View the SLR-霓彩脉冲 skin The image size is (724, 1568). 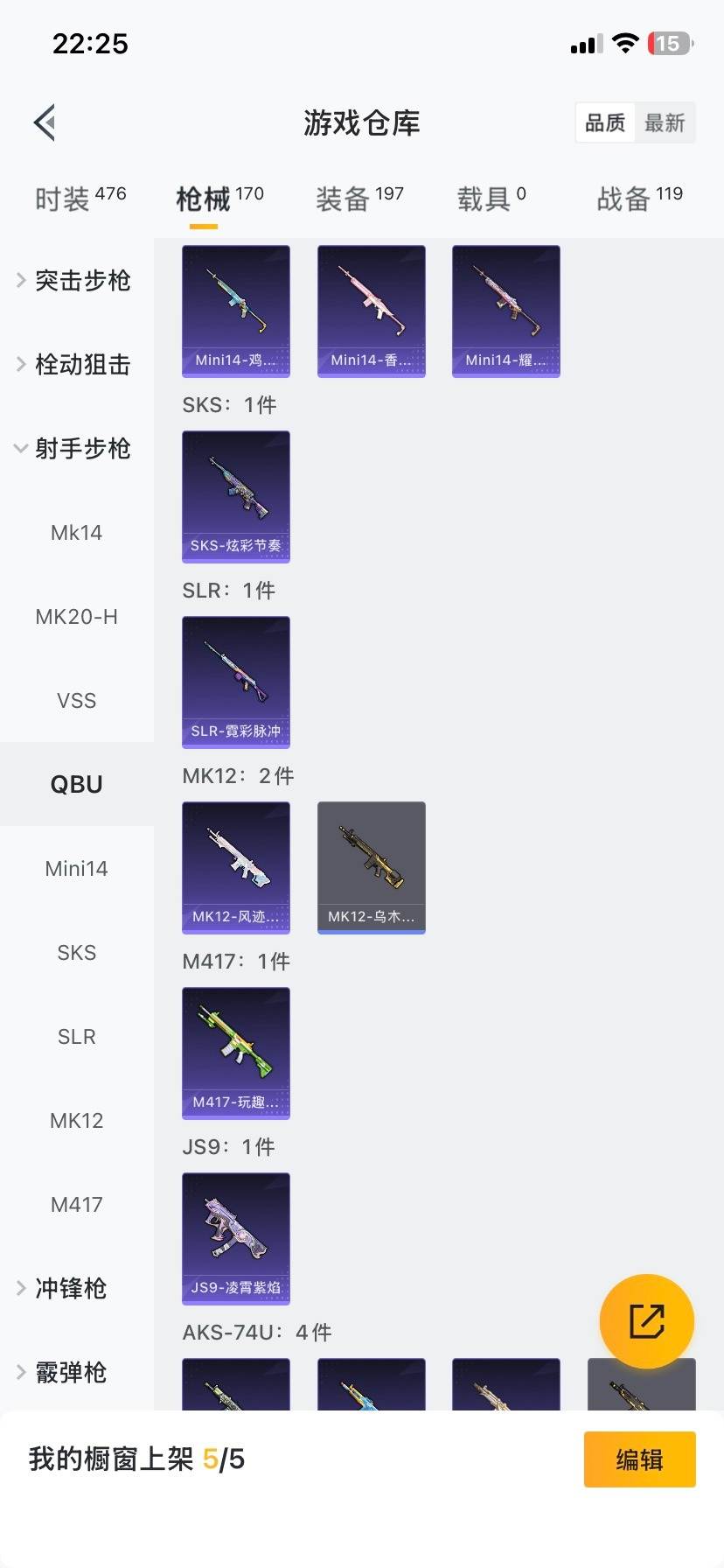236,682
